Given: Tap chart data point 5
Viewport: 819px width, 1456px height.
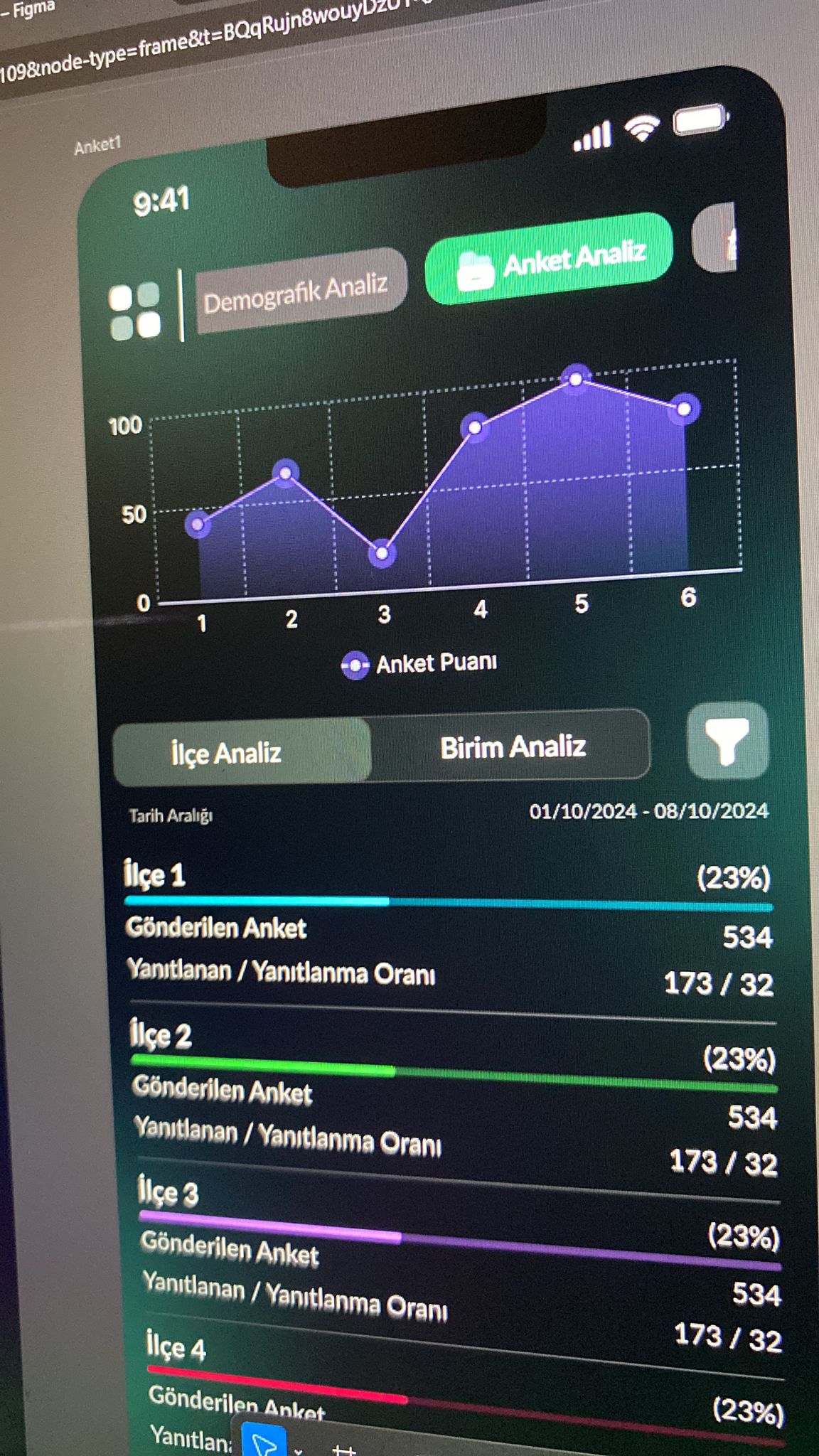Looking at the screenshot, I should click(576, 379).
